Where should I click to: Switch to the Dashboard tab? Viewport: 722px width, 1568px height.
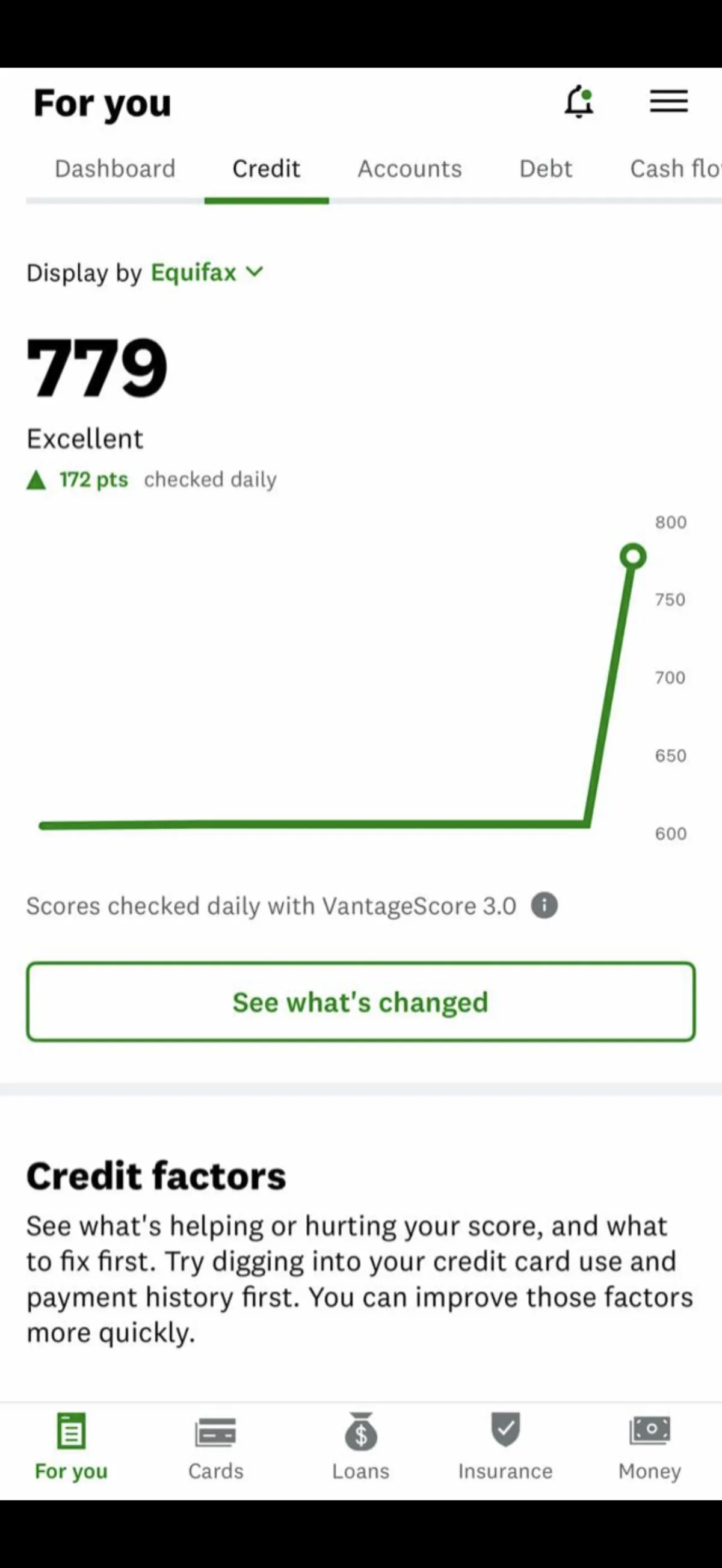(115, 168)
